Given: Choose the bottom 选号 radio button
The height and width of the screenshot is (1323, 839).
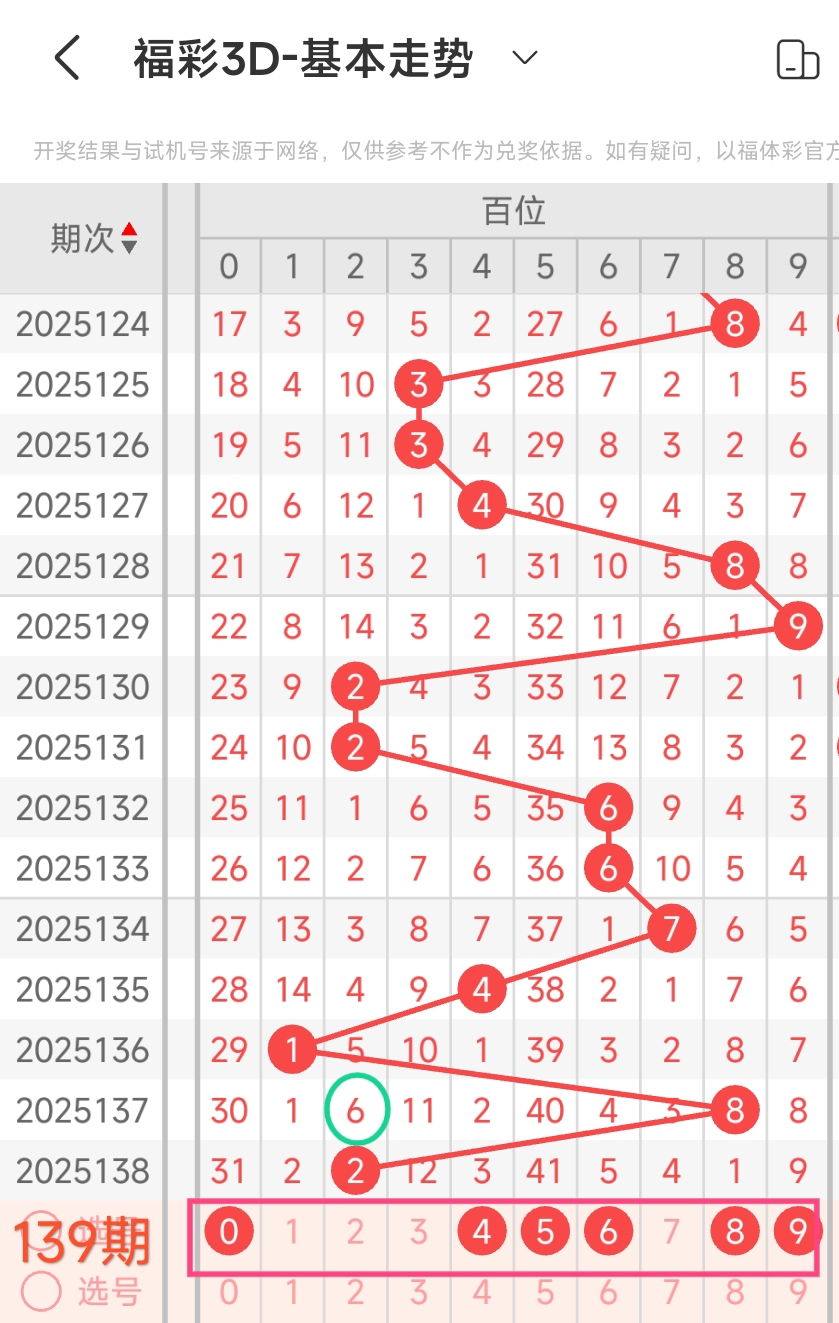Looking at the screenshot, I should pyautogui.click(x=42, y=1291).
